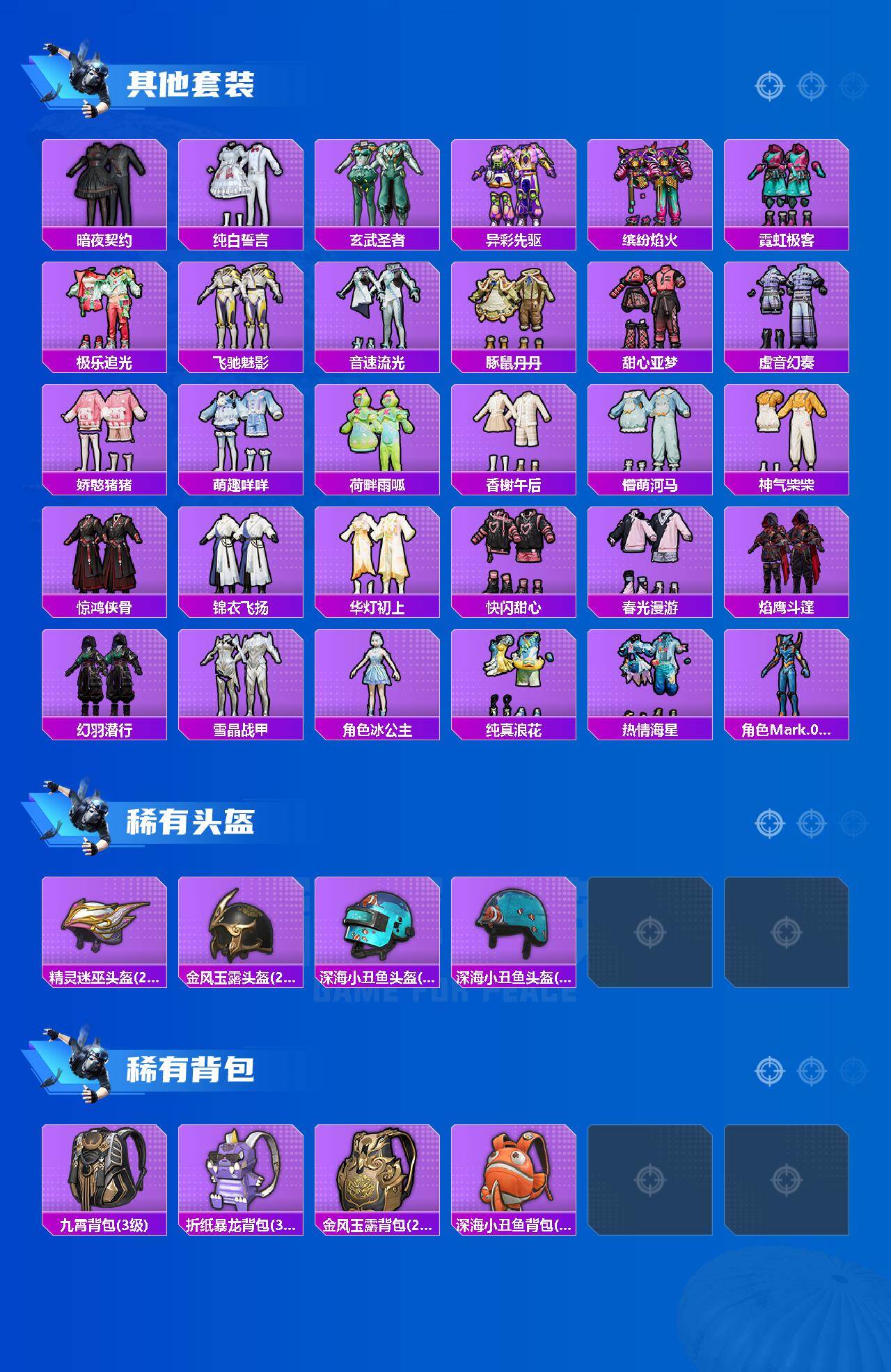This screenshot has height=1372, width=891.
Task: Click the 焰鹰斗篷 name banner
Action: (x=787, y=607)
